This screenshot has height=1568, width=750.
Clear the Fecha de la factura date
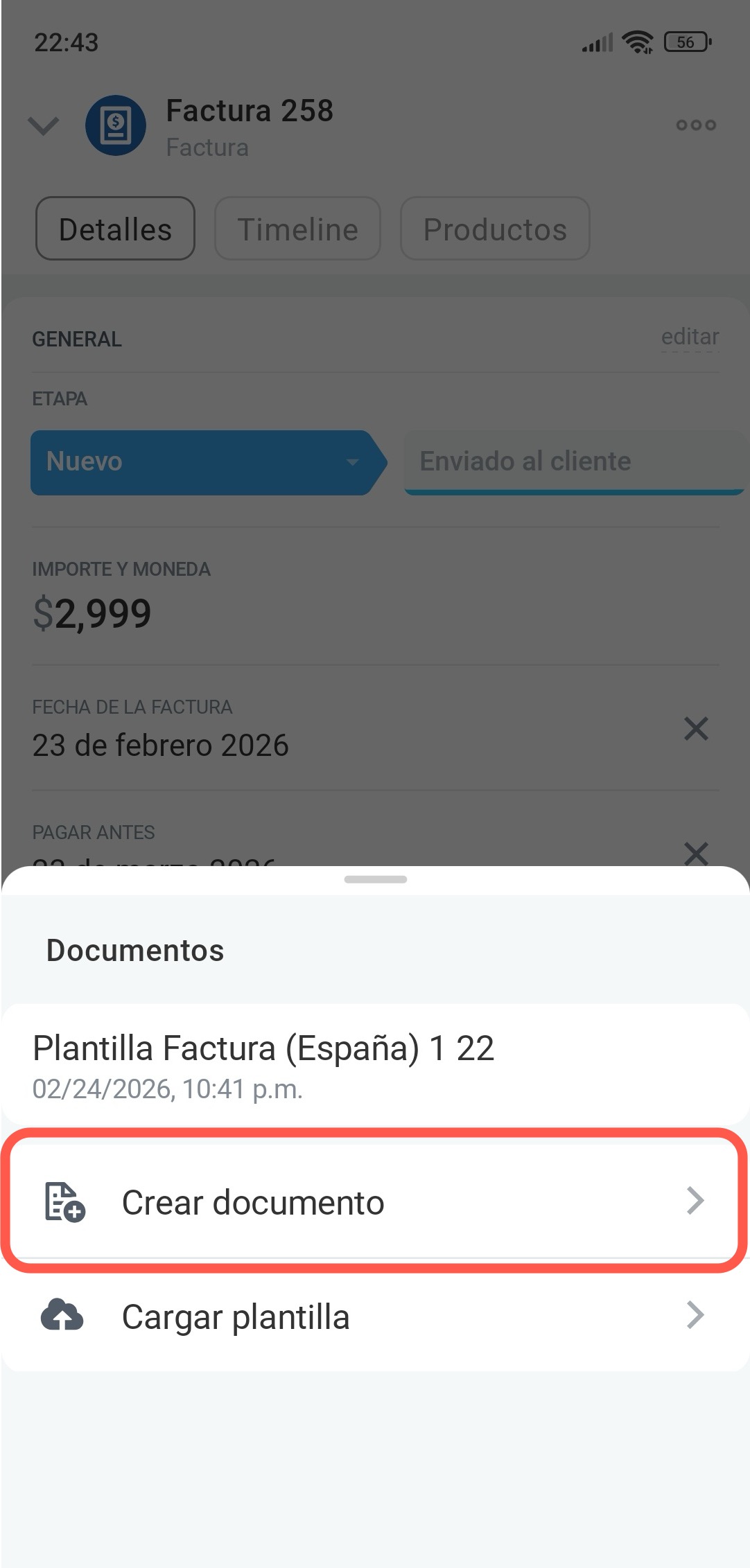tap(696, 729)
